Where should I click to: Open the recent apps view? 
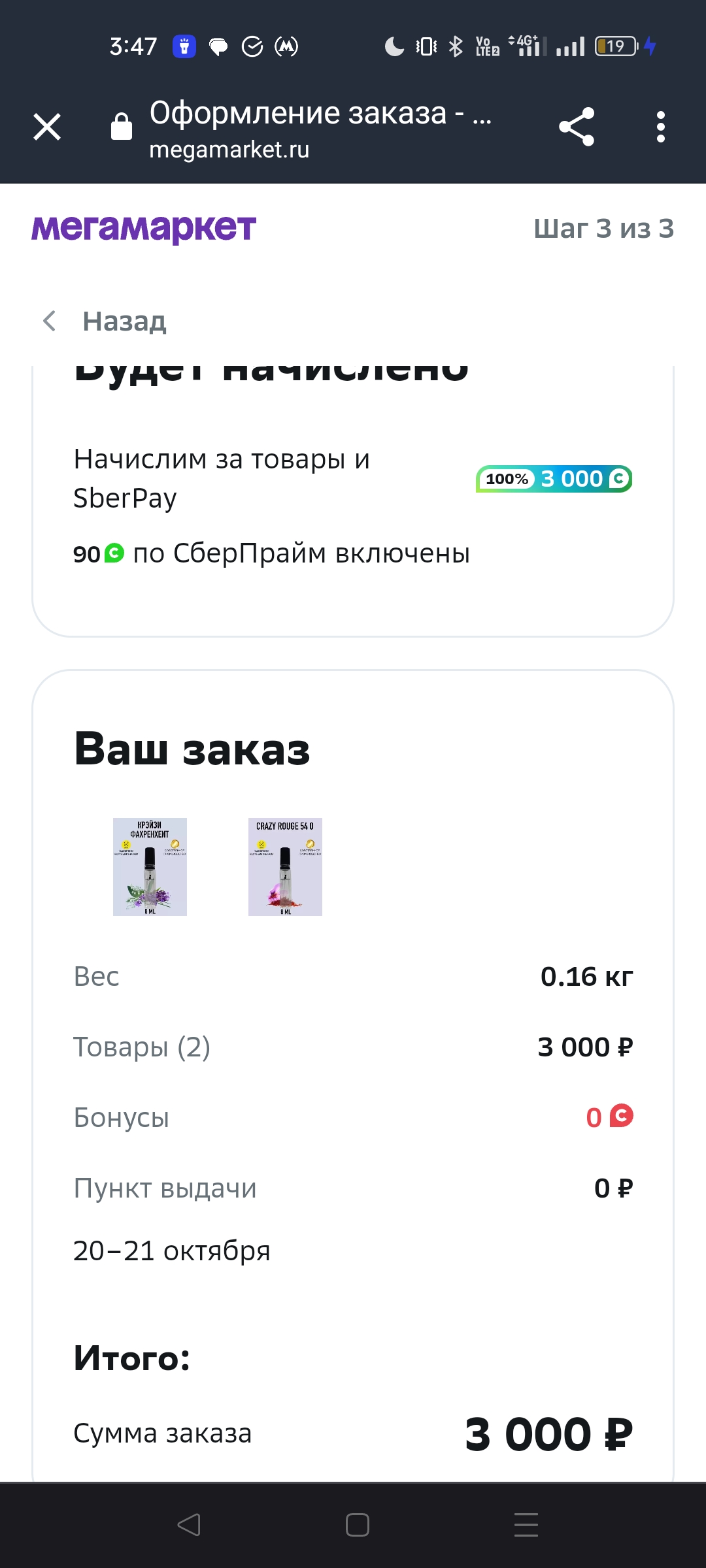pos(526,1525)
